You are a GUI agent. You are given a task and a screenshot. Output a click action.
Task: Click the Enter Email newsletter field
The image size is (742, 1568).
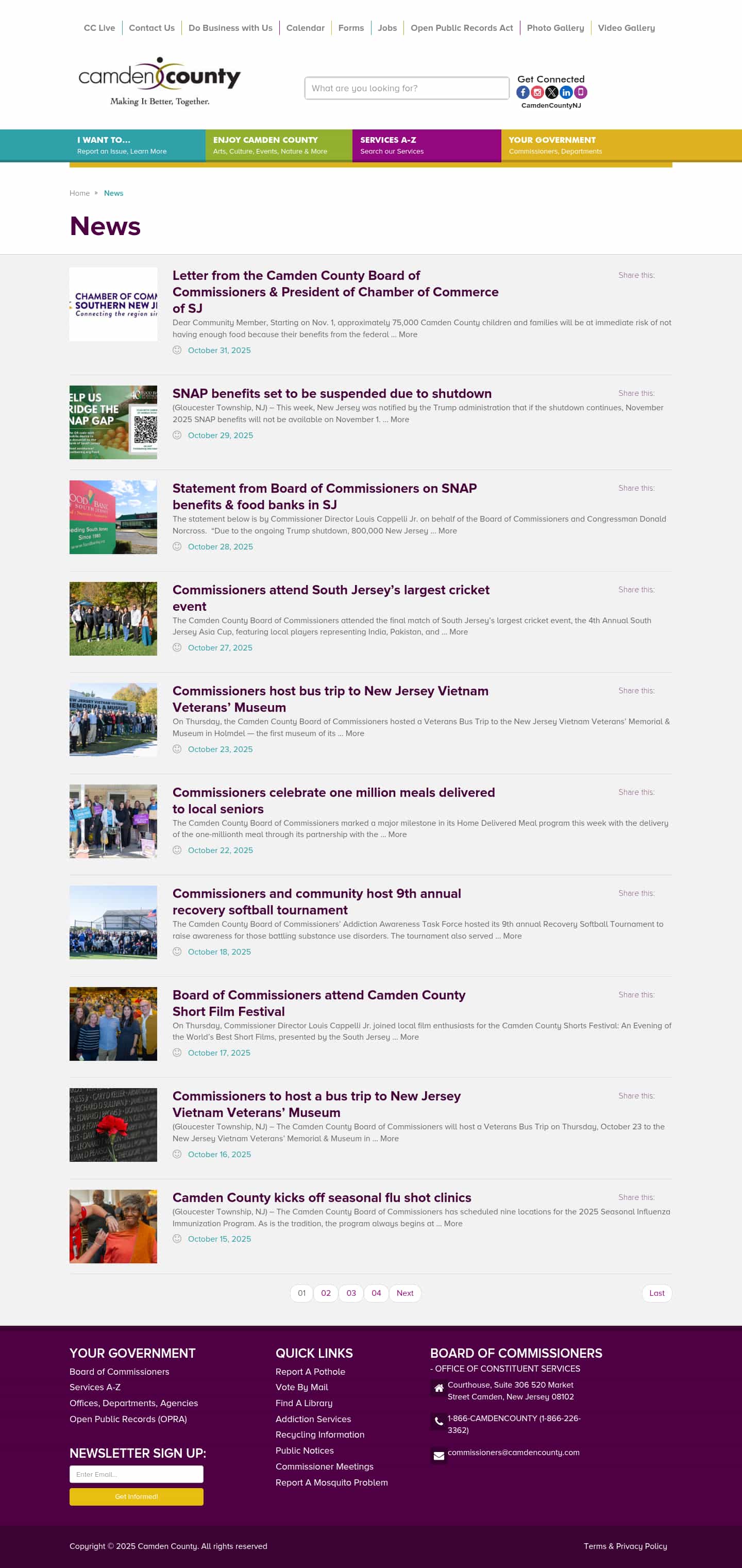pyautogui.click(x=137, y=1474)
